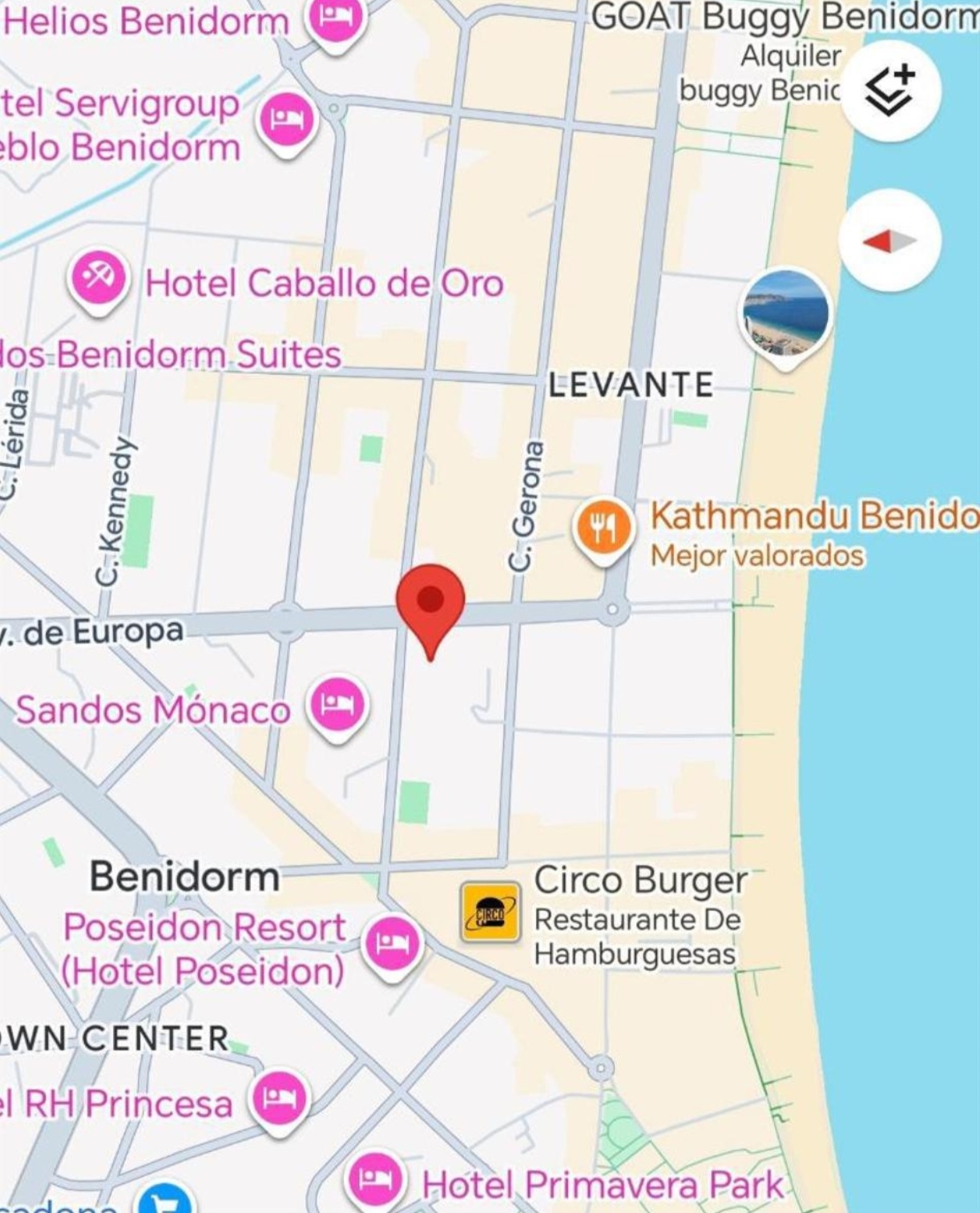Tap the Hotel Caballo de Oro pin
The image size is (980, 1213).
click(99, 279)
